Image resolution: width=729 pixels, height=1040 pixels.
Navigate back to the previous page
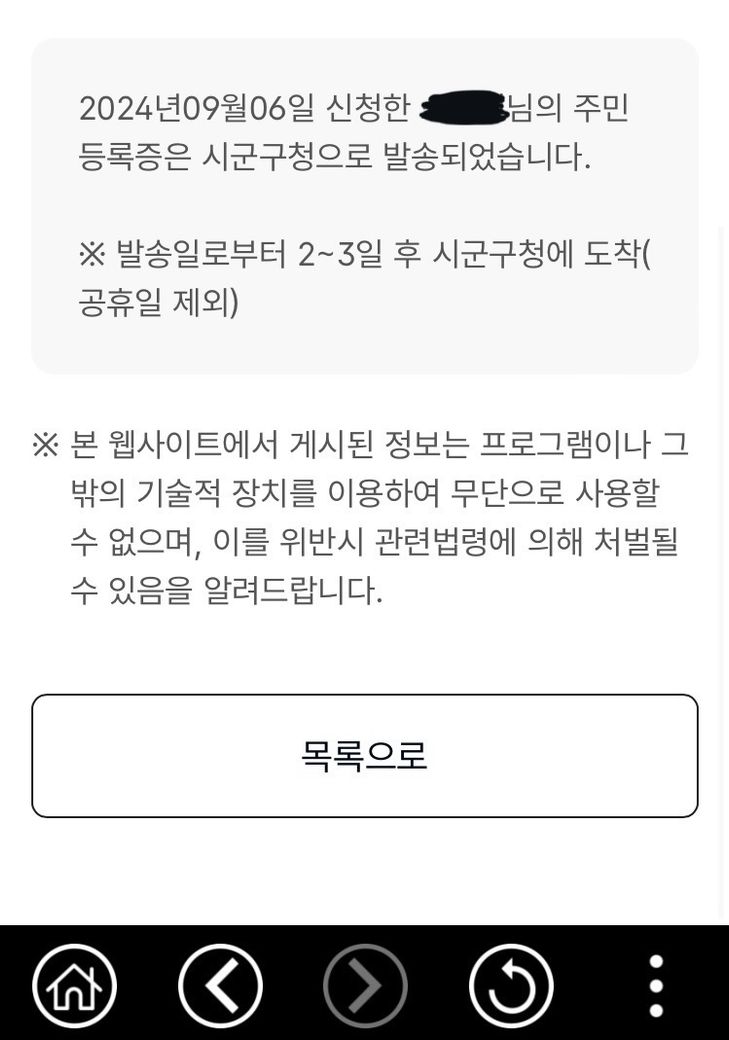tap(220, 986)
